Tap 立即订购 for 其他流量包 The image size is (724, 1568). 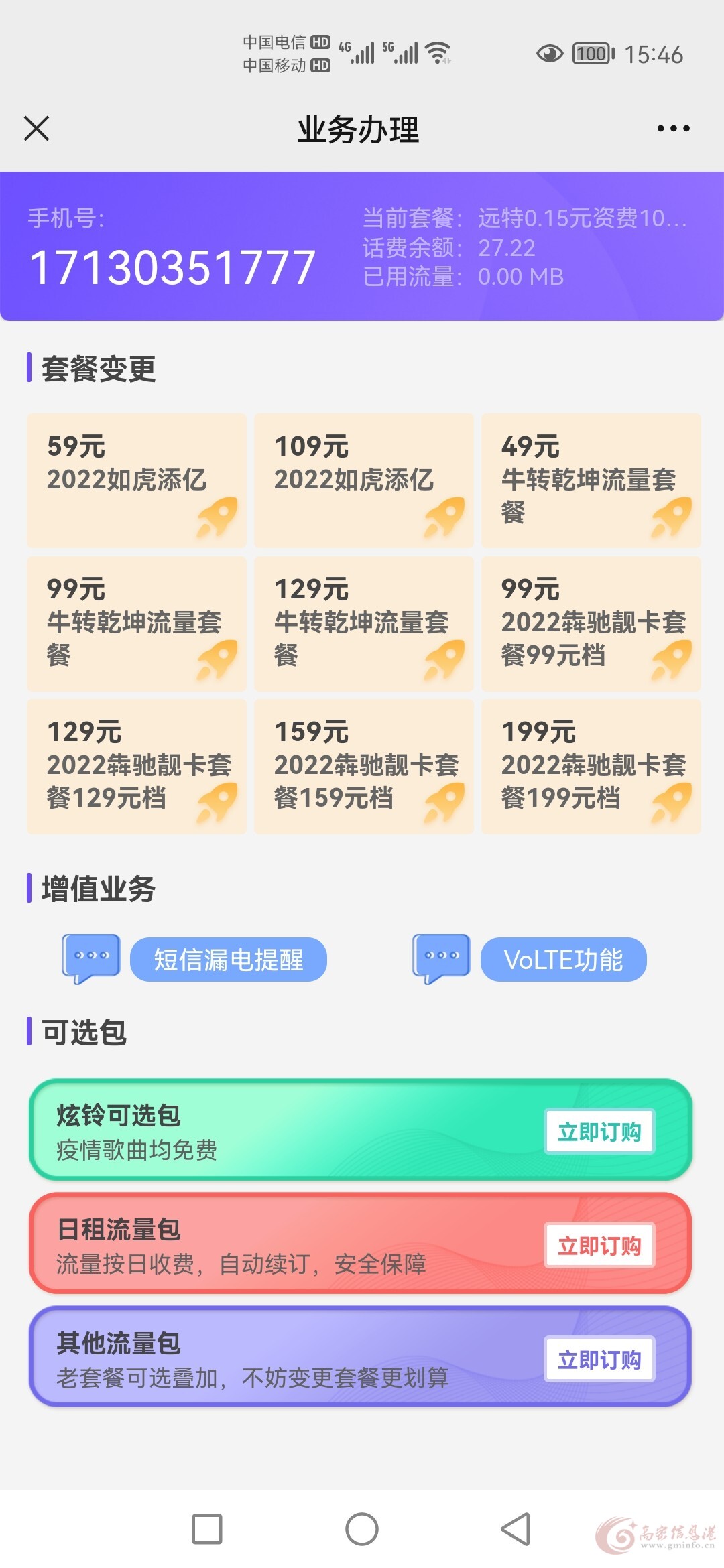click(x=599, y=1359)
